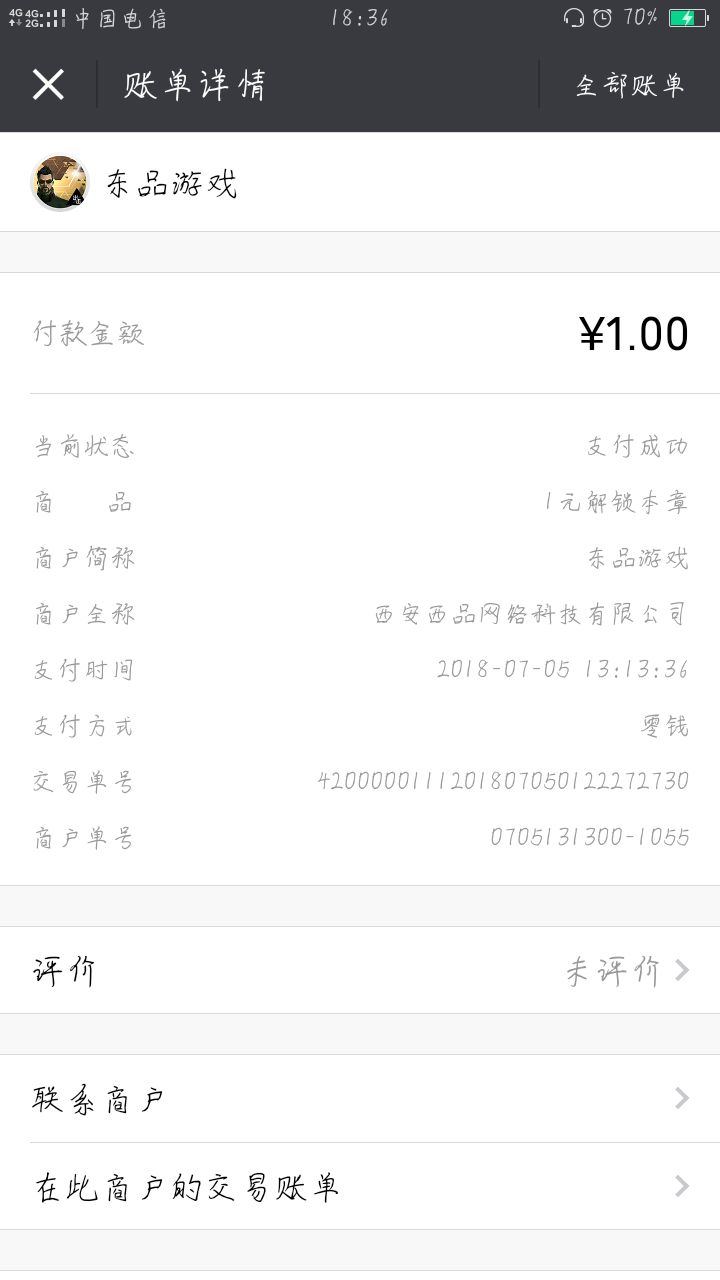The height and width of the screenshot is (1280, 720).
Task: Select the 联系商户 row
Action: (x=360, y=1099)
